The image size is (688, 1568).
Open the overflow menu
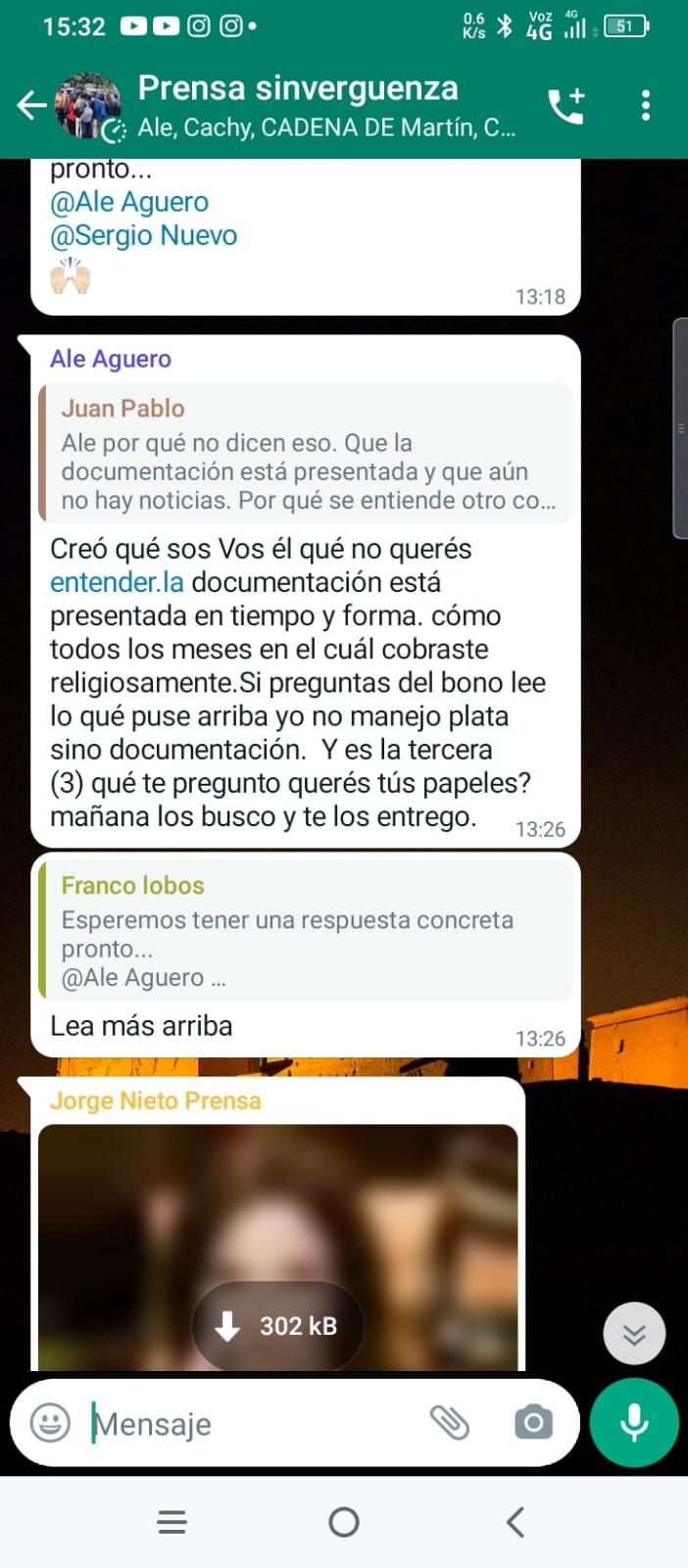pos(645,105)
